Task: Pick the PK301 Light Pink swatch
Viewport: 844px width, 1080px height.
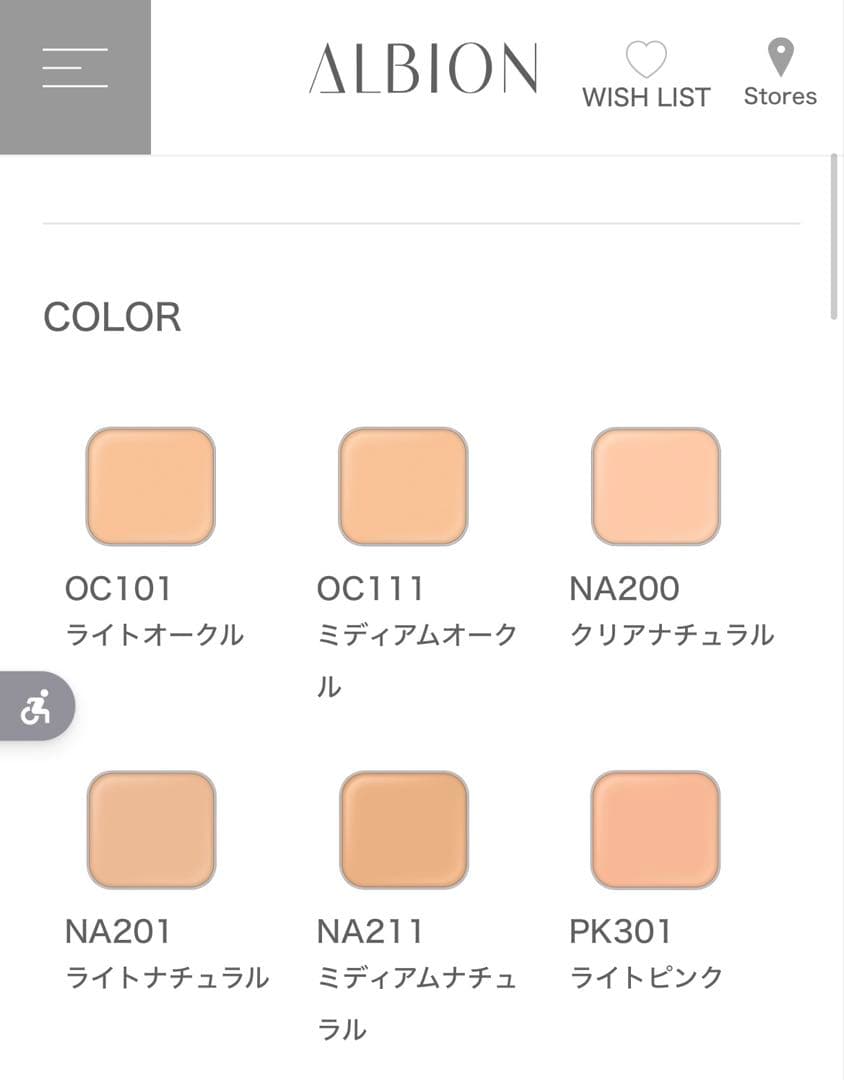Action: pos(656,831)
